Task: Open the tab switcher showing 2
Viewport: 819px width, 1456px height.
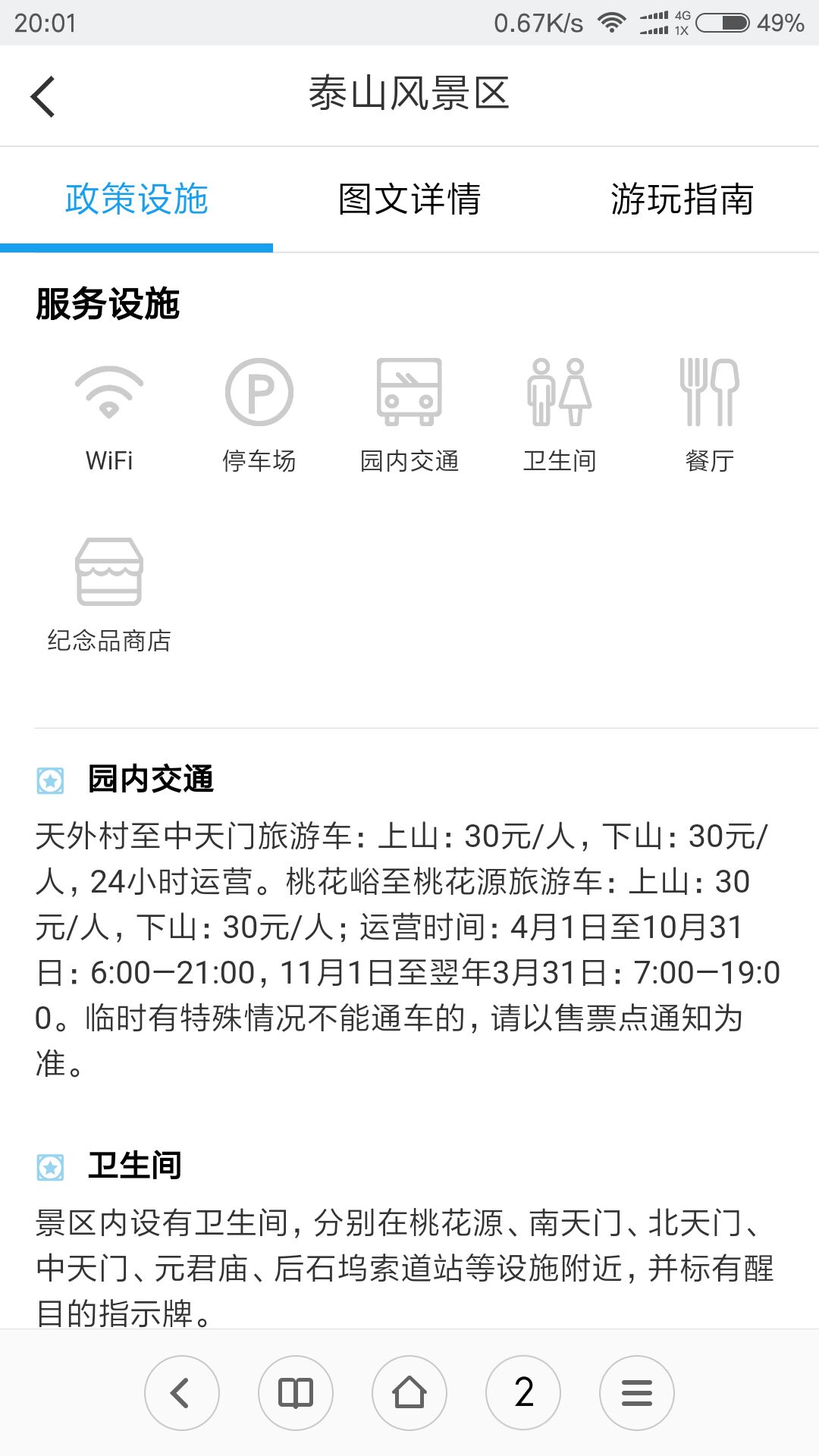Action: 523,1393
